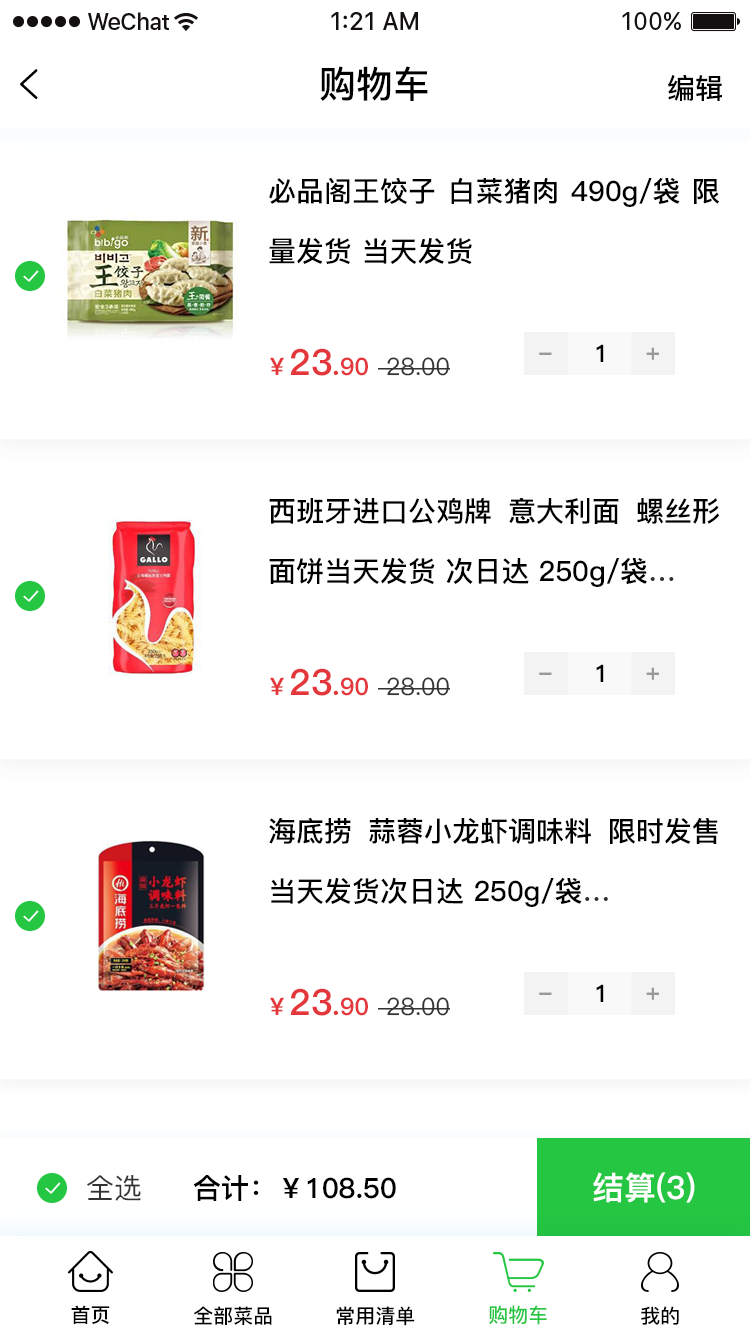This screenshot has height=1334, width=750.
Task: Open the 必品阁王饺子 product image
Action: tap(150, 279)
